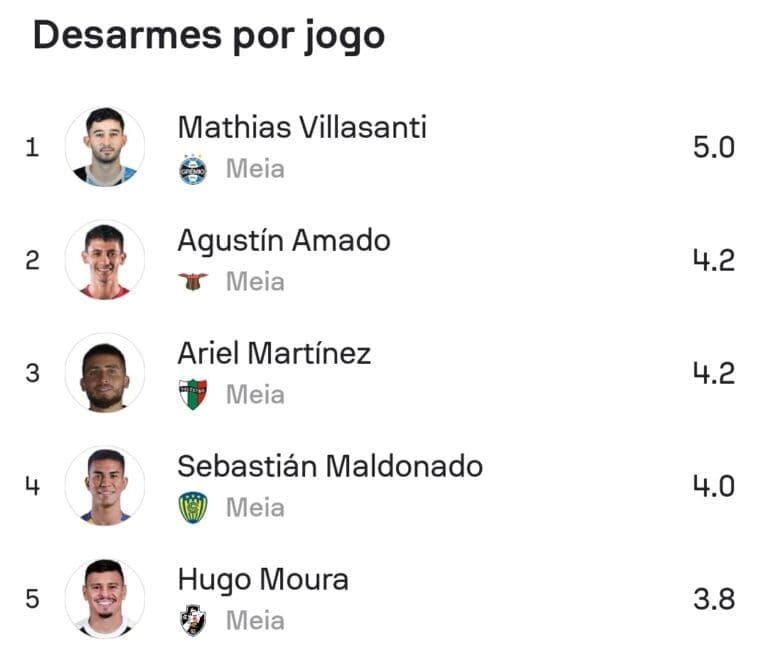View Agustín Amado's player details

(283, 241)
